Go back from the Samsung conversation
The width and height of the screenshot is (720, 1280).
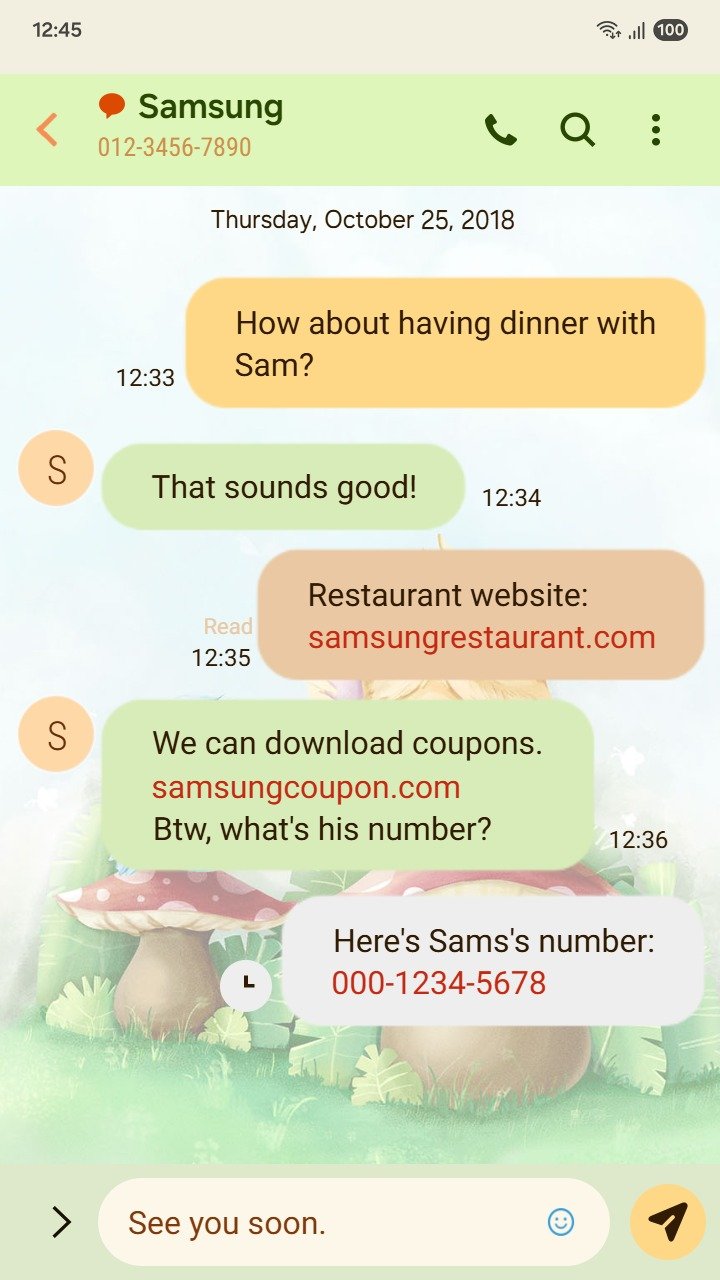[x=47, y=130]
